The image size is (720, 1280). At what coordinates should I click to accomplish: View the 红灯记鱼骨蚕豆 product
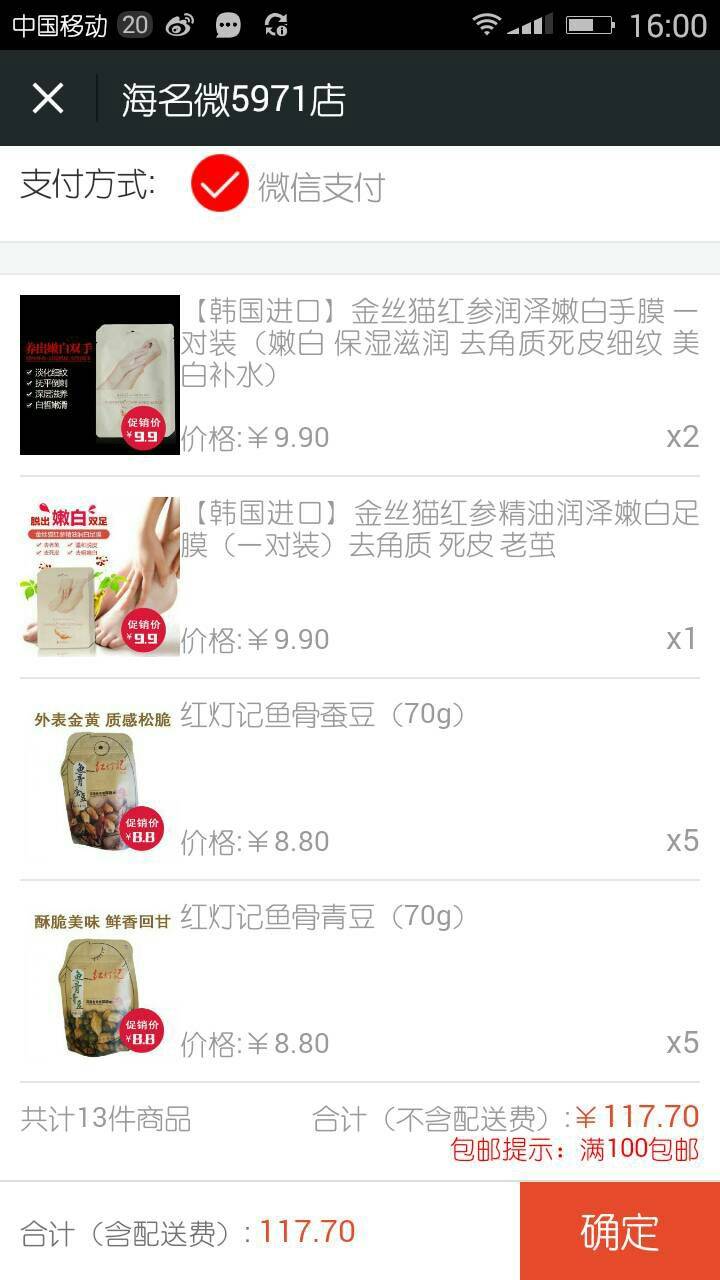[x=323, y=716]
